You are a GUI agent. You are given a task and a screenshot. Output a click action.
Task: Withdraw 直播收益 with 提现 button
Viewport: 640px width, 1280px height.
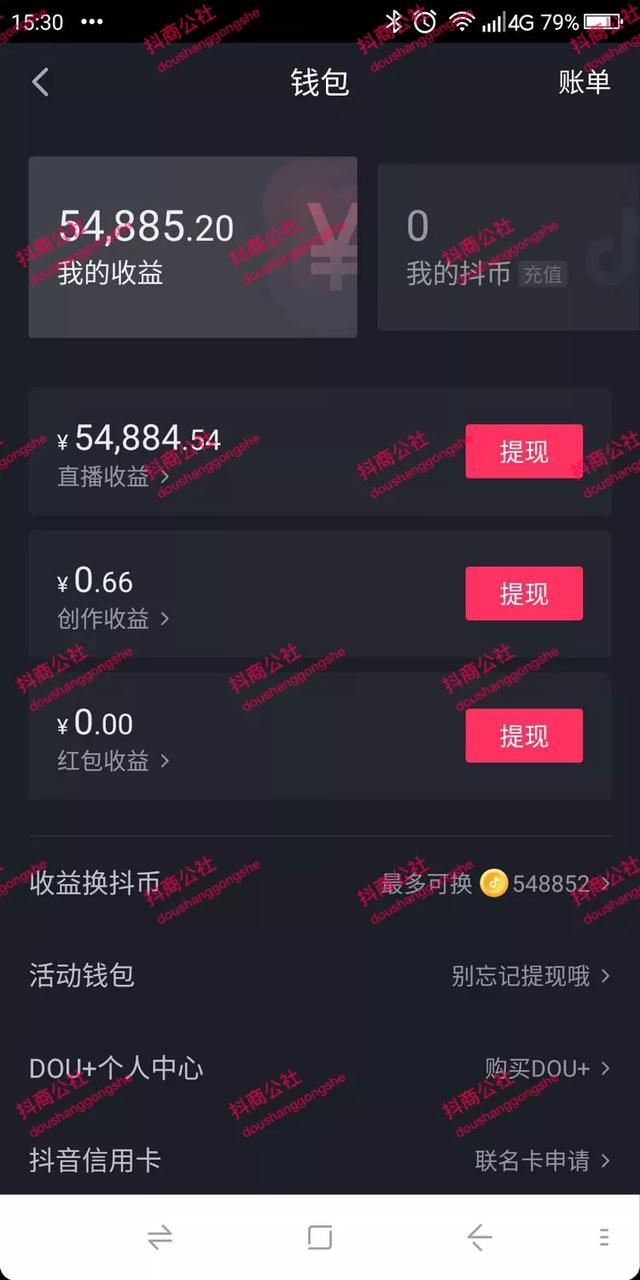coord(523,451)
